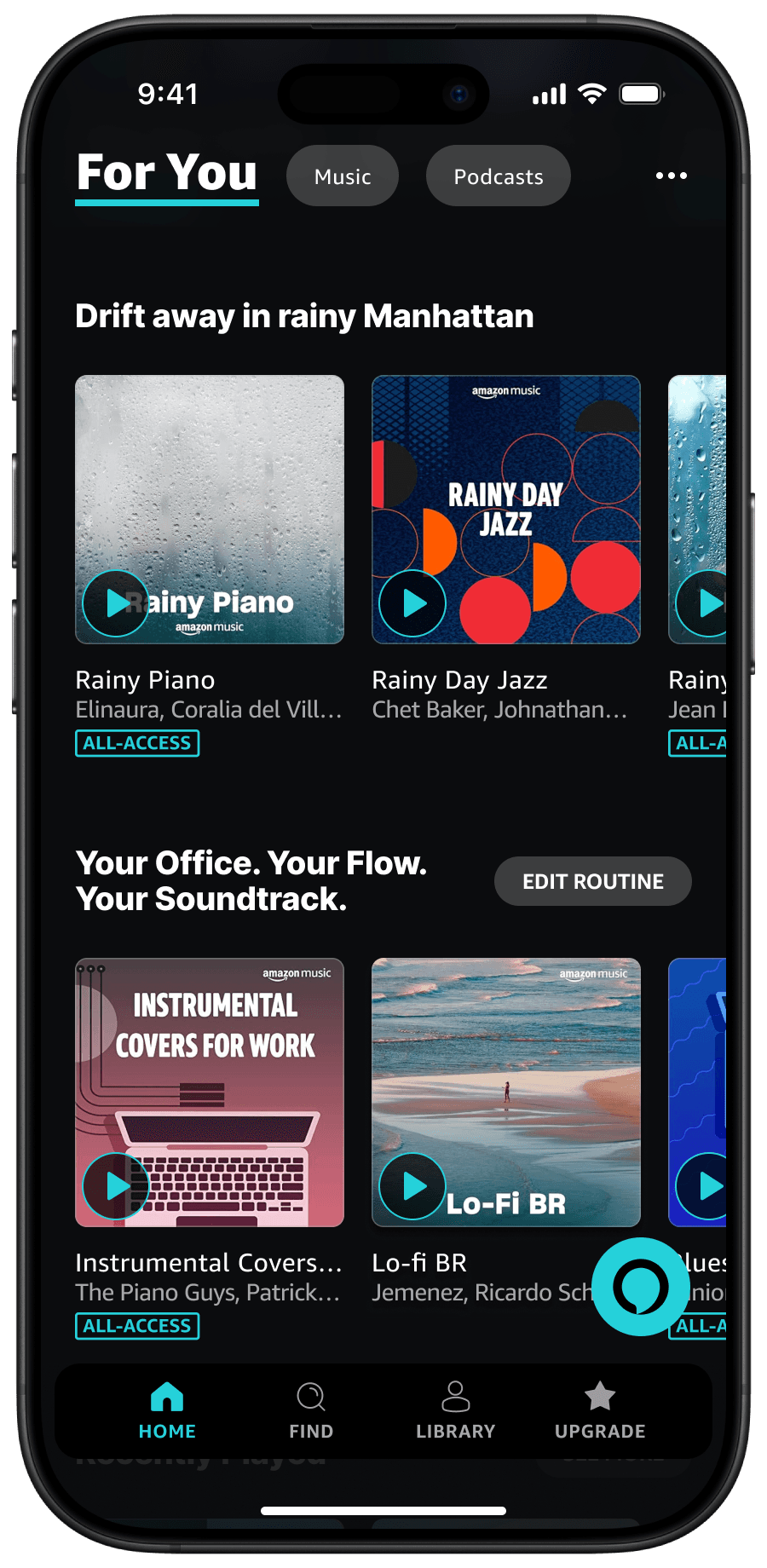Select the Podcasts filter chip
Screen dimensions: 767x1568
(499, 176)
